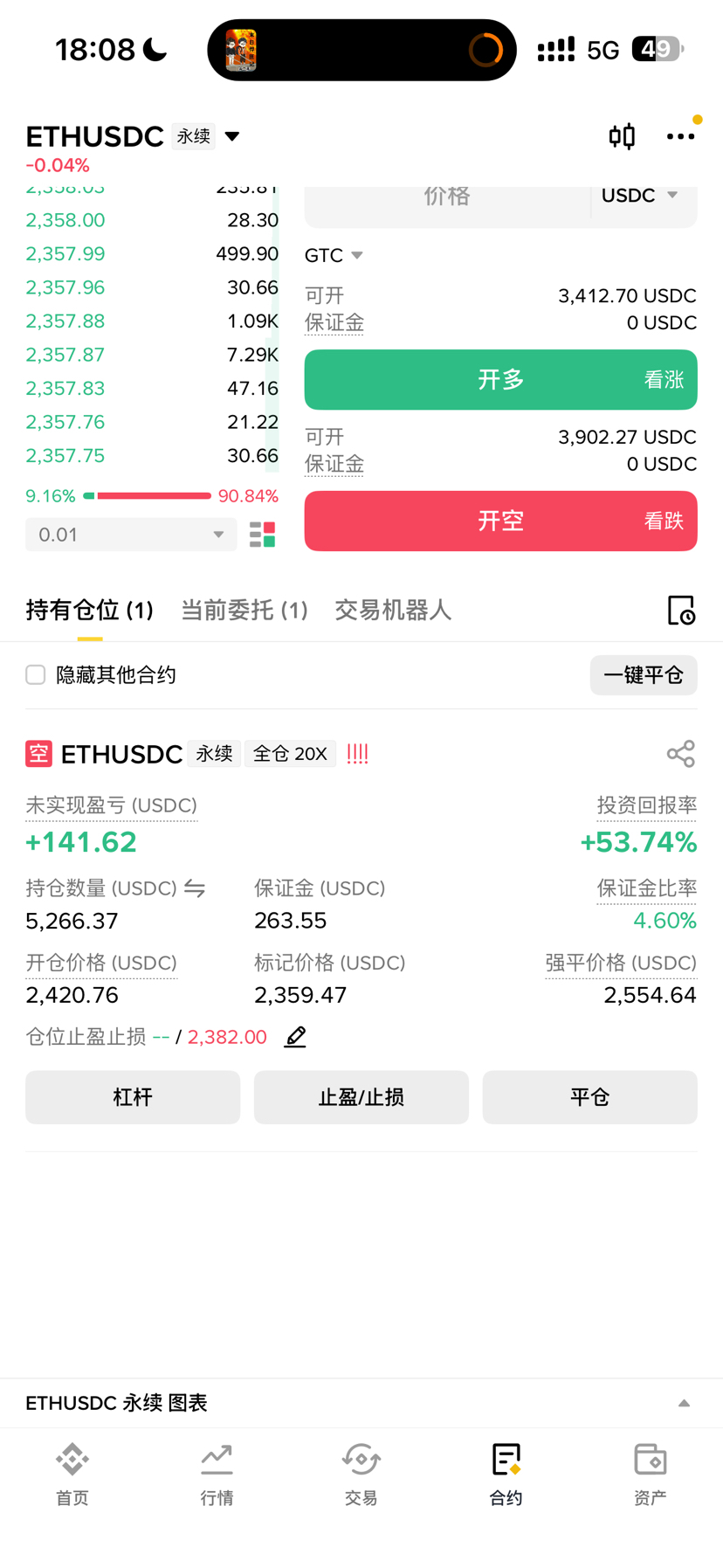Tap the 开空 (open short) button
The height and width of the screenshot is (1568, 723).
point(500,521)
